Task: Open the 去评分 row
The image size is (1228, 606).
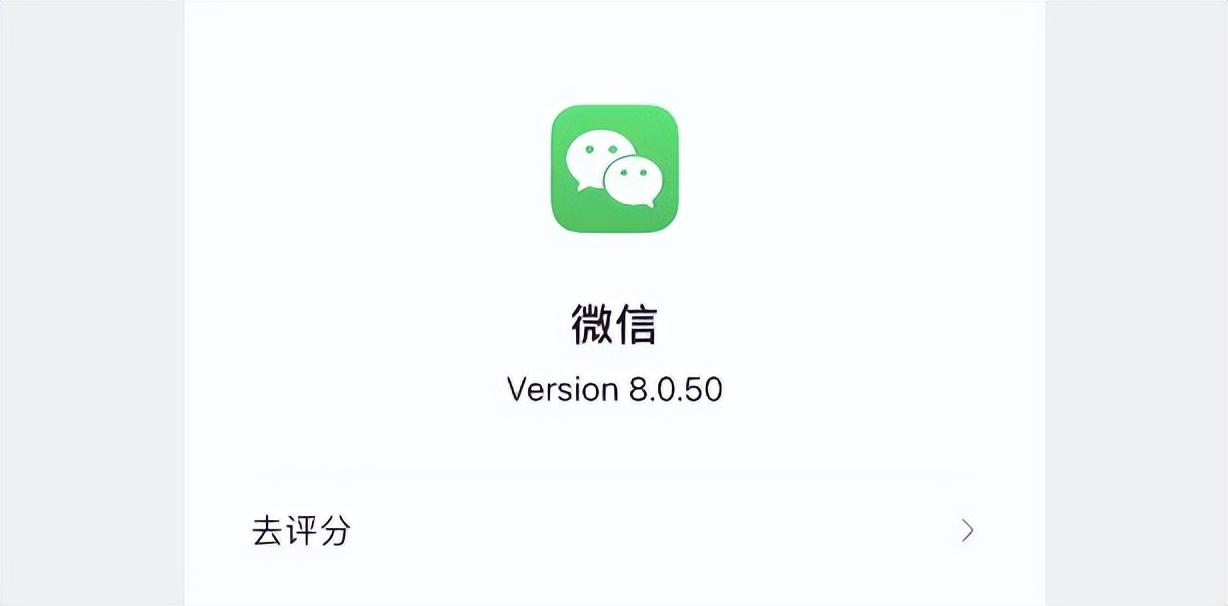Action: pos(612,531)
